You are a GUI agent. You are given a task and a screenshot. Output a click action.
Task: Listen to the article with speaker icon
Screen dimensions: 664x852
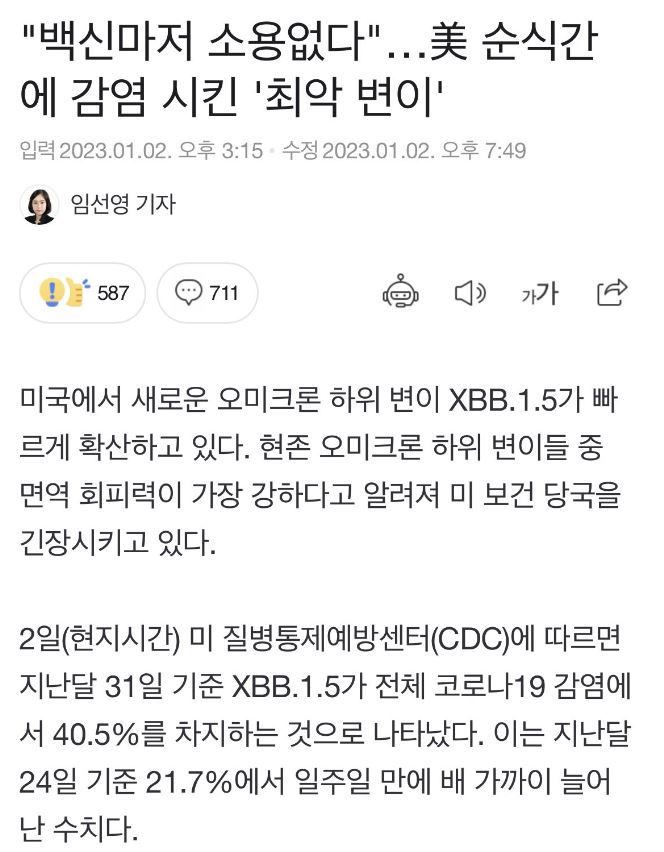469,293
